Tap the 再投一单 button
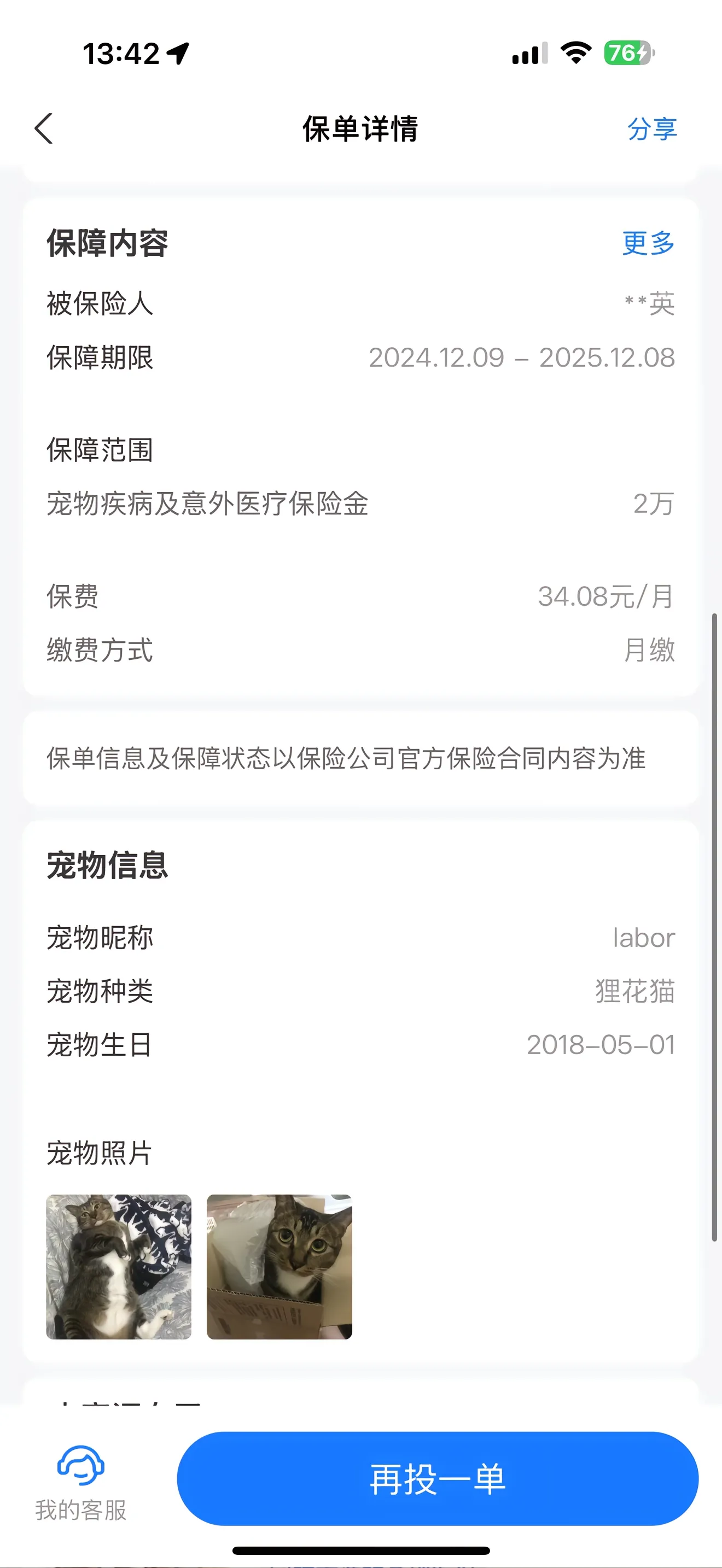 point(437,1478)
